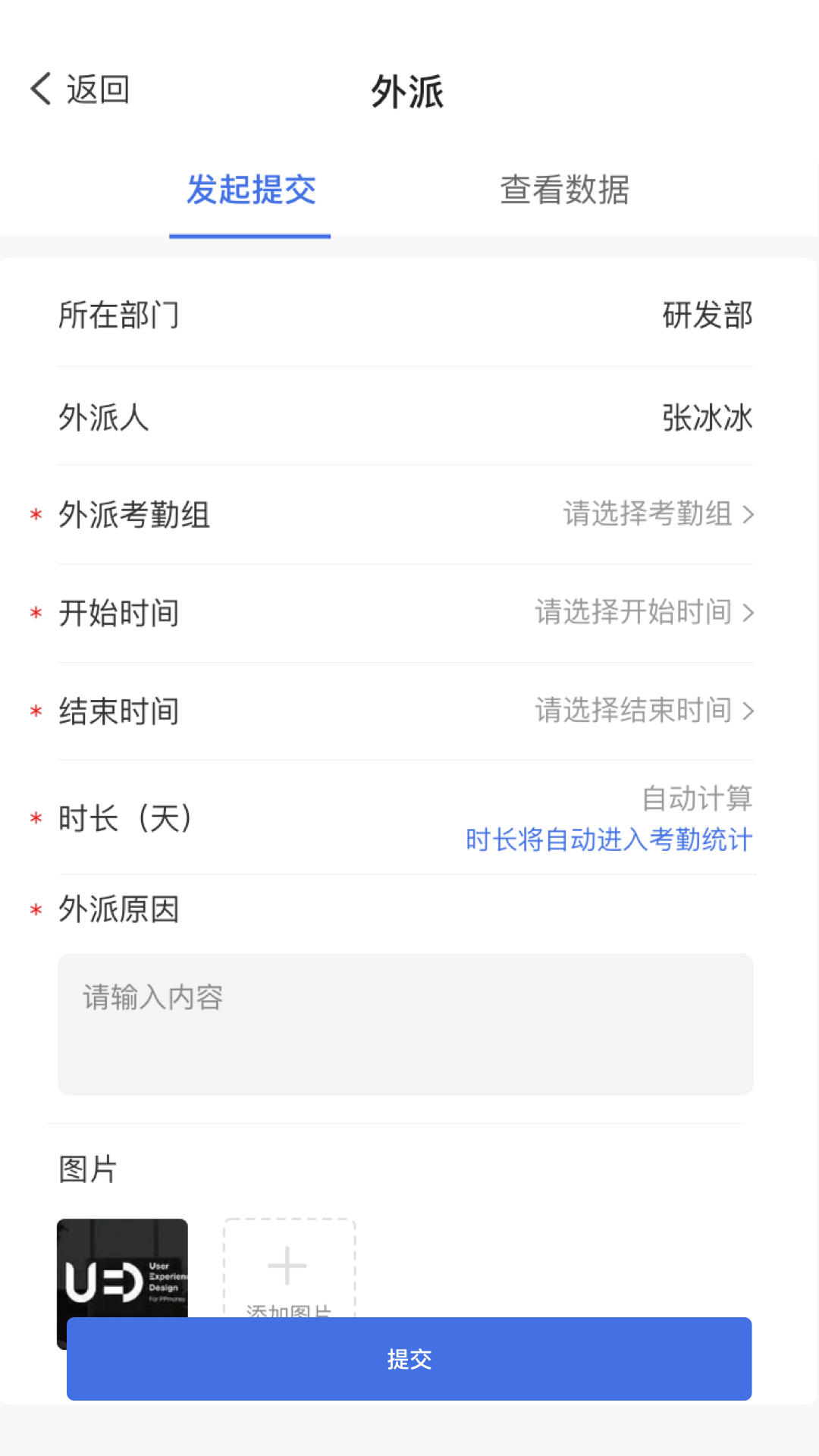The width and height of the screenshot is (819, 1456).
Task: Choose an attendance group for 外派考勤组
Action: point(657,514)
